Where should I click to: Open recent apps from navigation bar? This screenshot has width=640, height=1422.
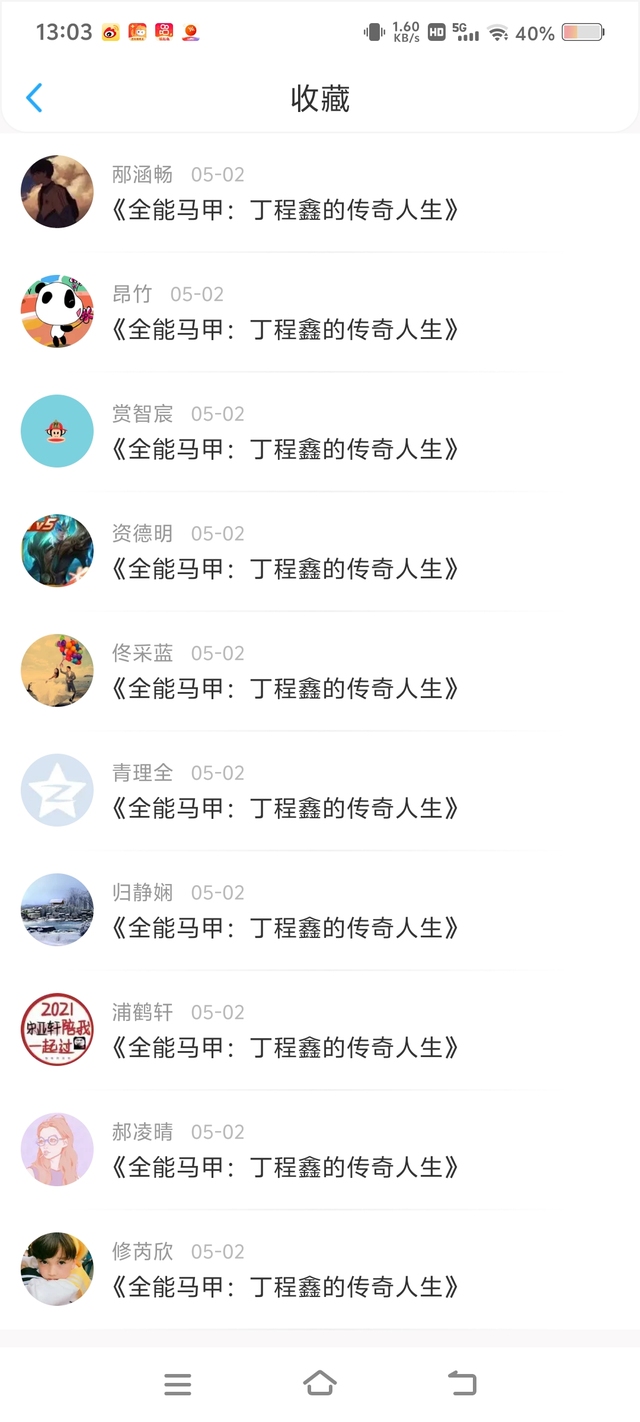point(177,1384)
